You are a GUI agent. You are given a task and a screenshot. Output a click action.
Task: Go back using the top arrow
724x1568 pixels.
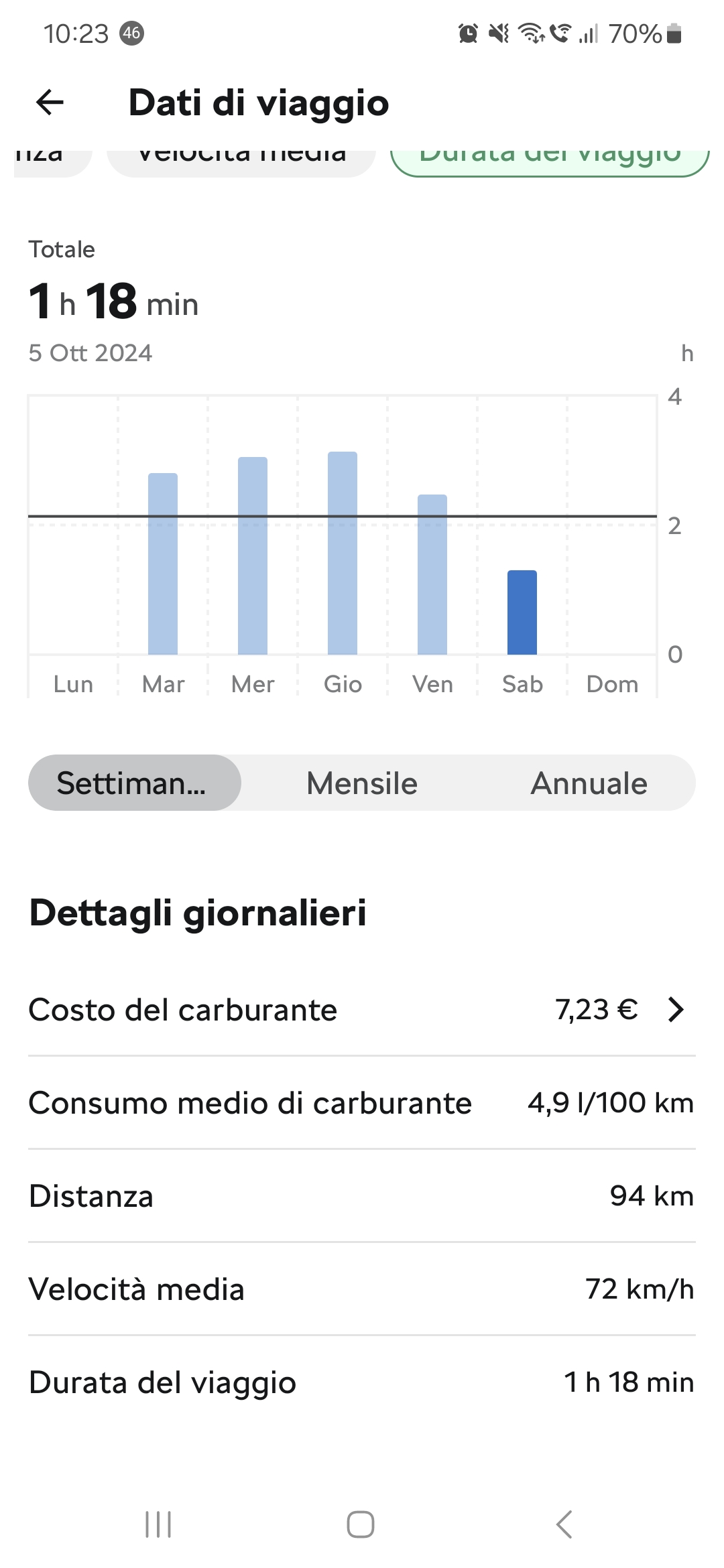[x=50, y=103]
